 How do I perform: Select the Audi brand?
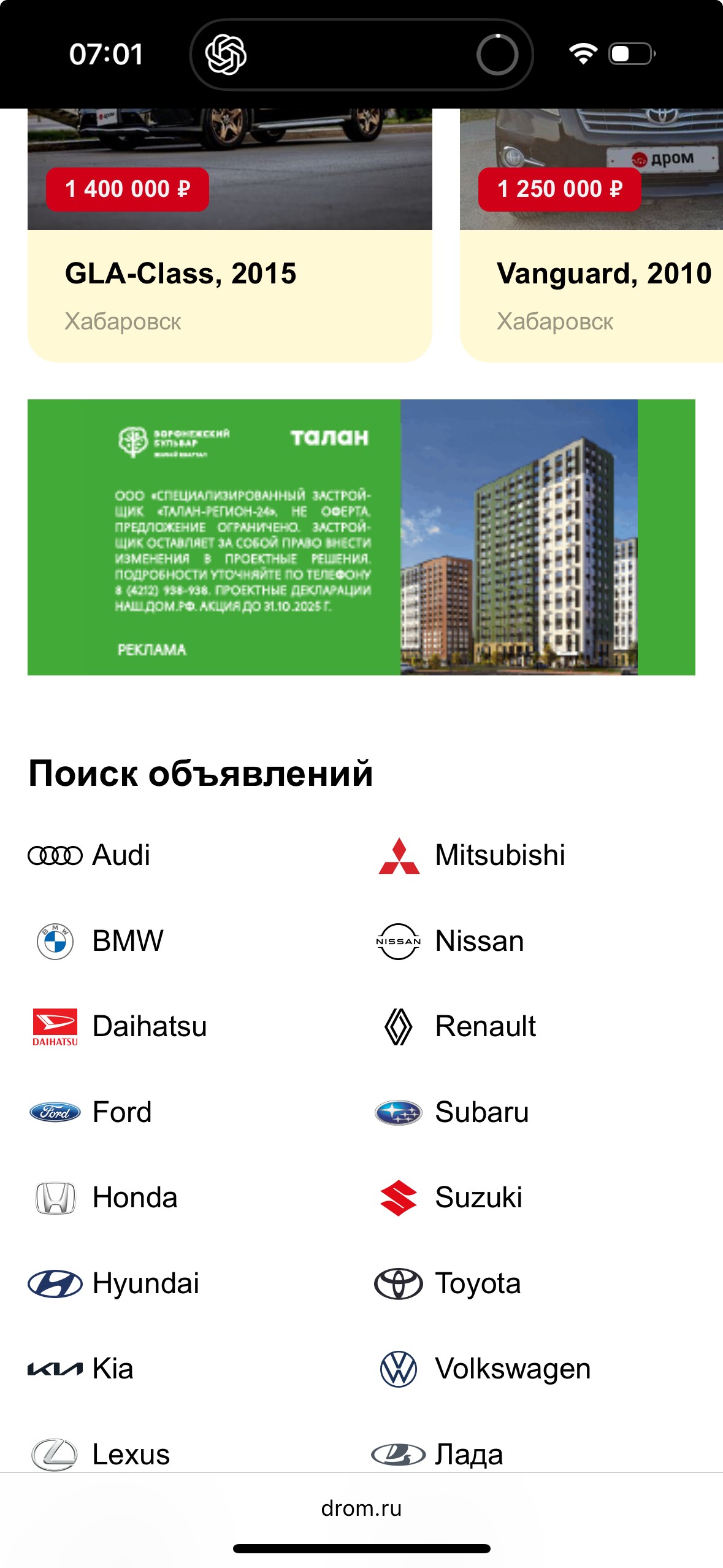pos(121,855)
